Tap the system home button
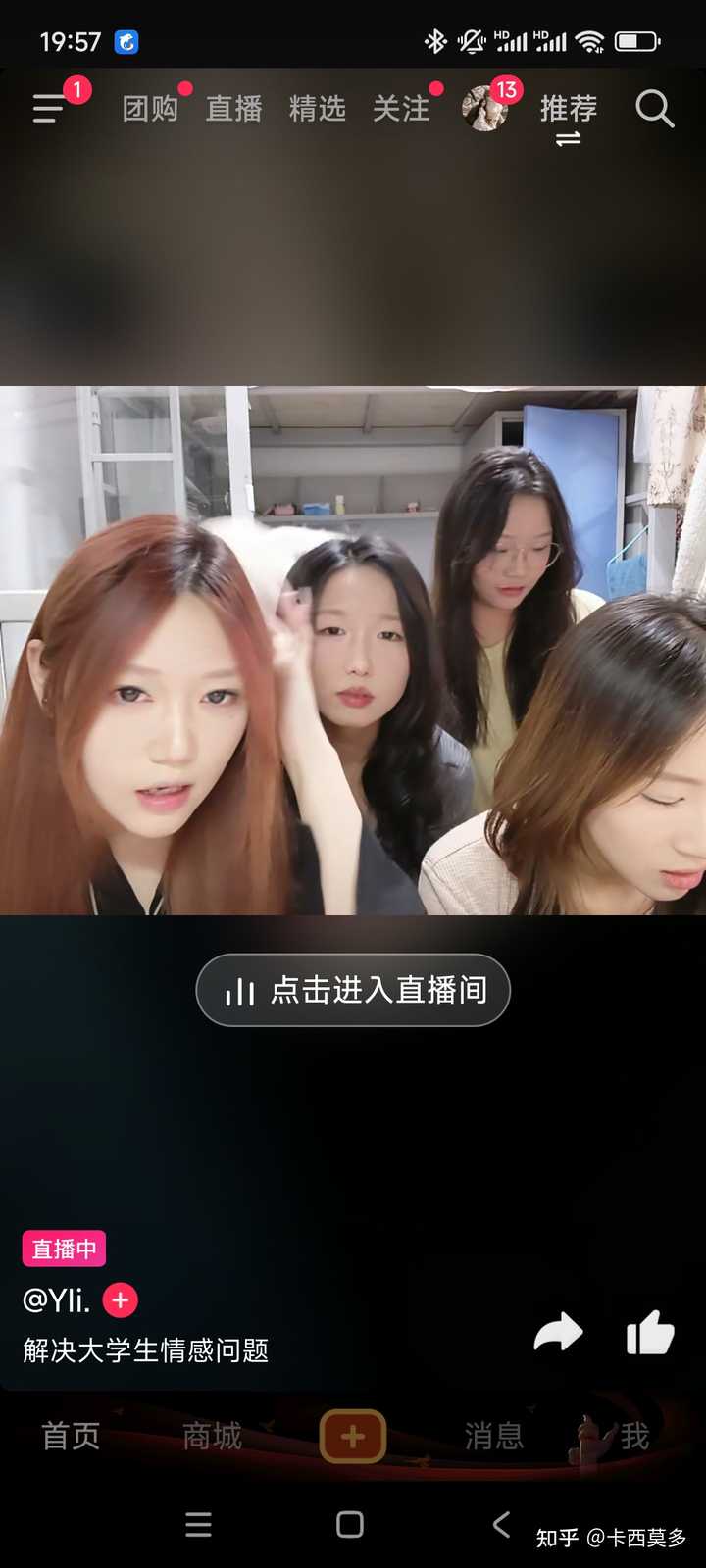The width and height of the screenshot is (706, 1568). pyautogui.click(x=350, y=1524)
